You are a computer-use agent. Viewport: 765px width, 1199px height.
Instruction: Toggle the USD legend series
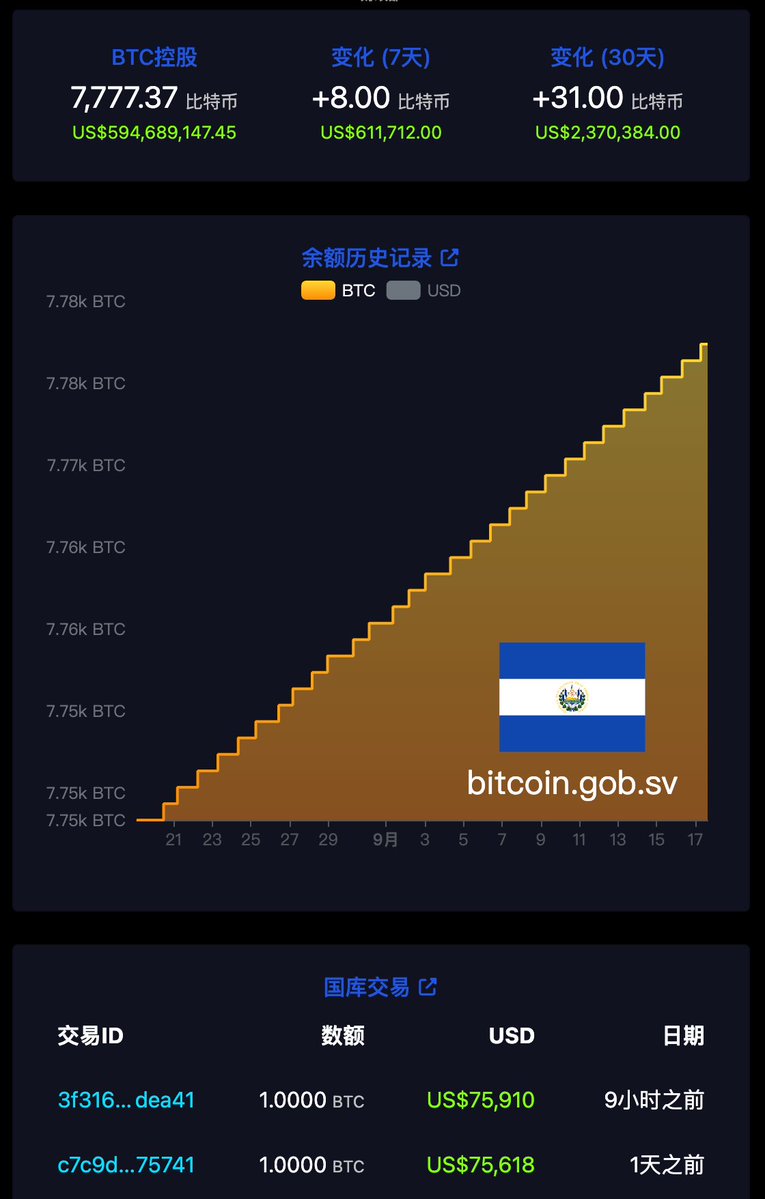423,291
